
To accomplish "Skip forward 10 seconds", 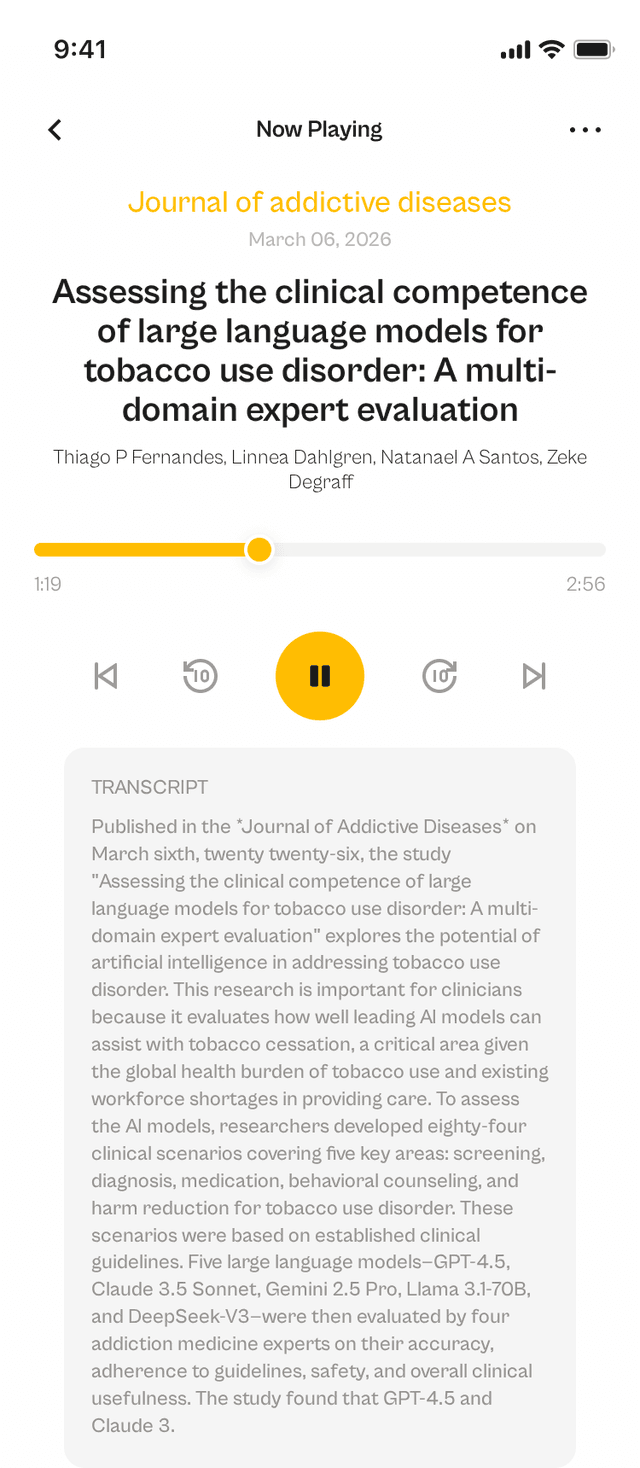I will (x=439, y=676).
